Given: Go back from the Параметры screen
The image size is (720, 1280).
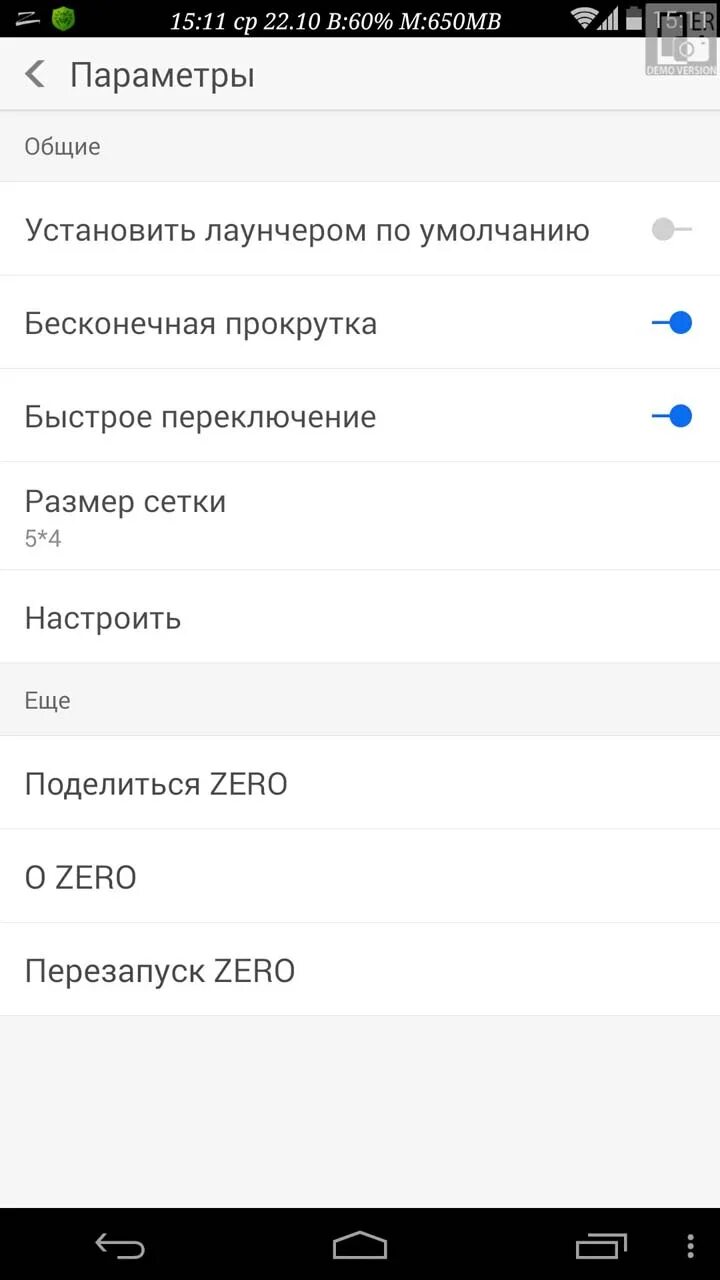Looking at the screenshot, I should click(36, 74).
